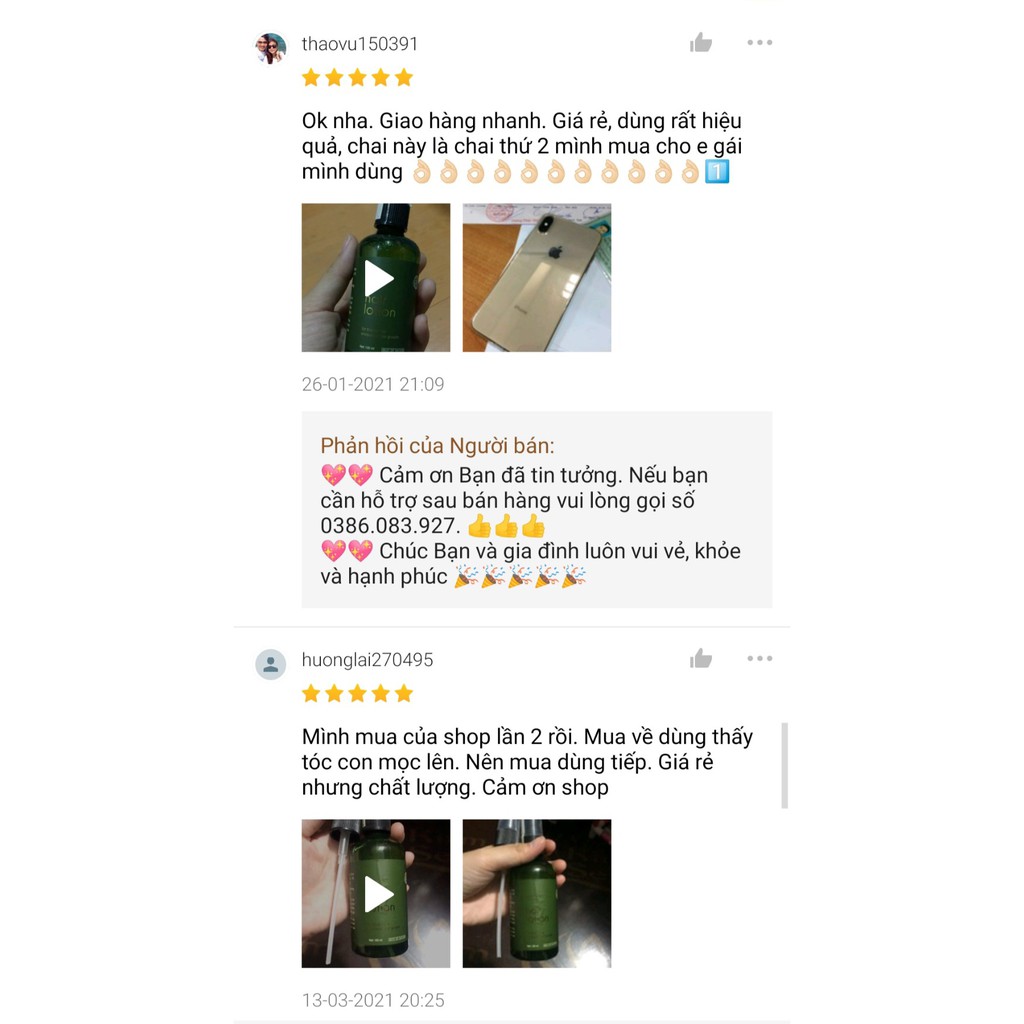Open more options on huonglai270495's review

coord(759,659)
